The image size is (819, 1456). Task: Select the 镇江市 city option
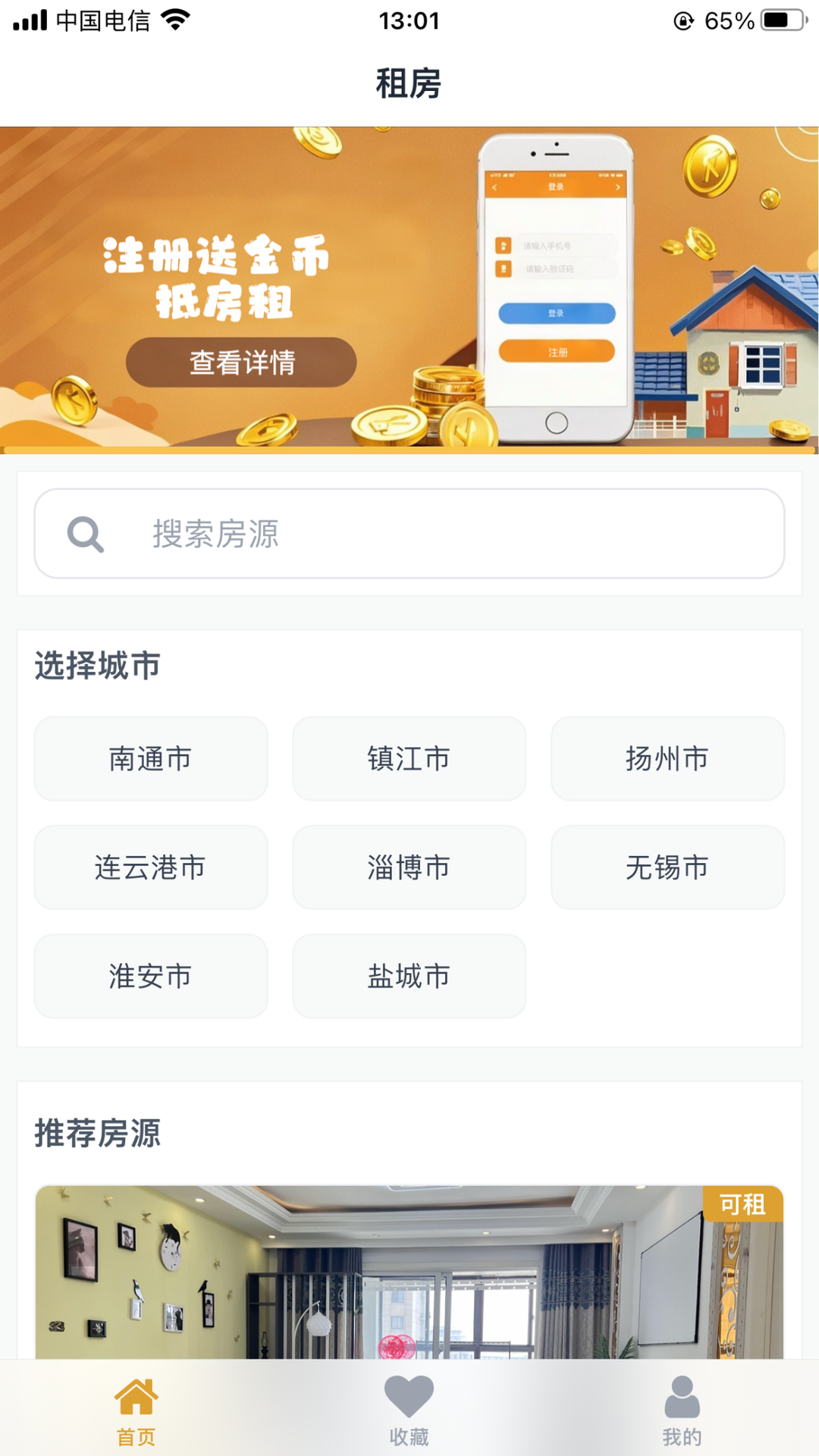tap(409, 758)
